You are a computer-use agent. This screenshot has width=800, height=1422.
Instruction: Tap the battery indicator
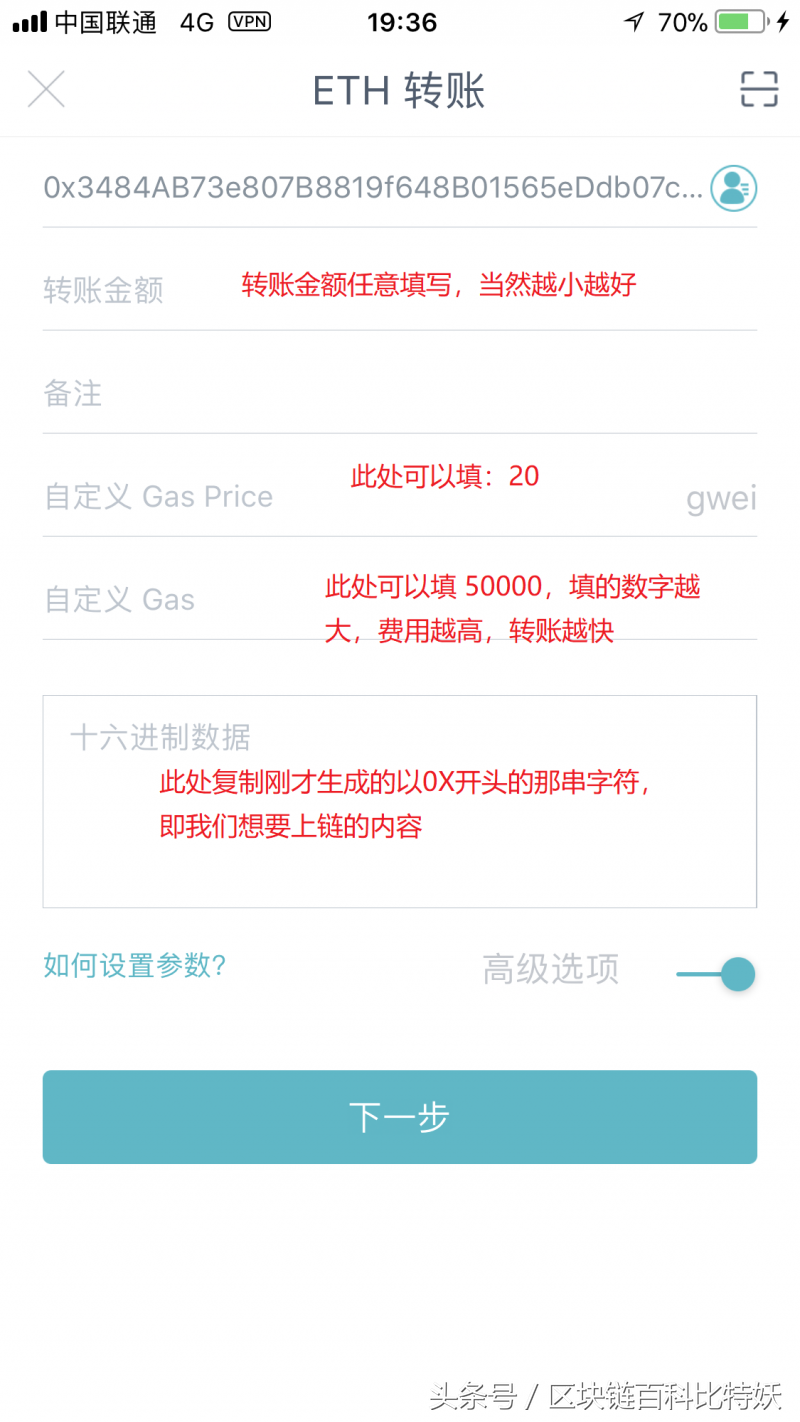742,21
